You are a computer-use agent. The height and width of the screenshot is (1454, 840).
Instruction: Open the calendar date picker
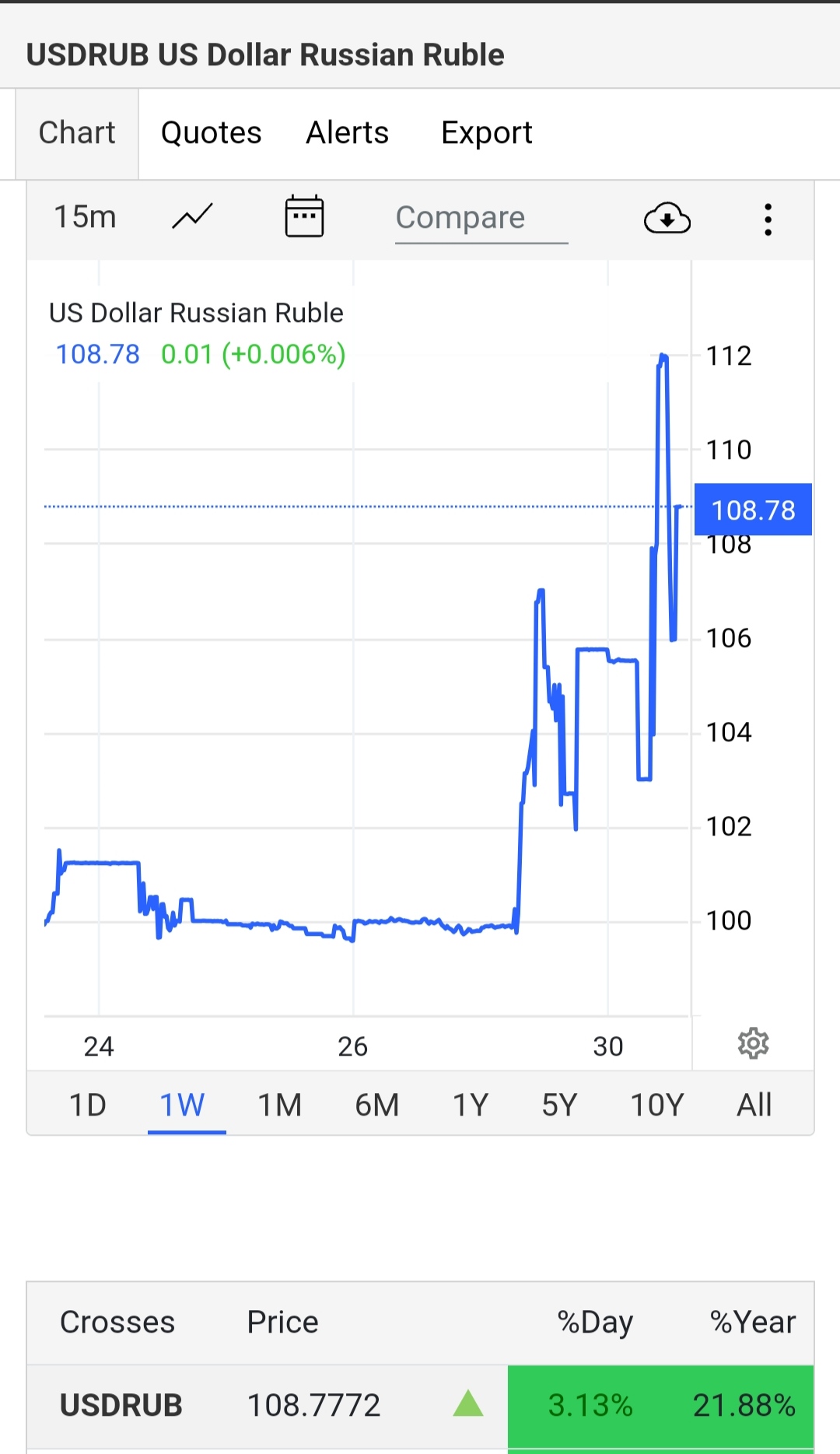(304, 217)
